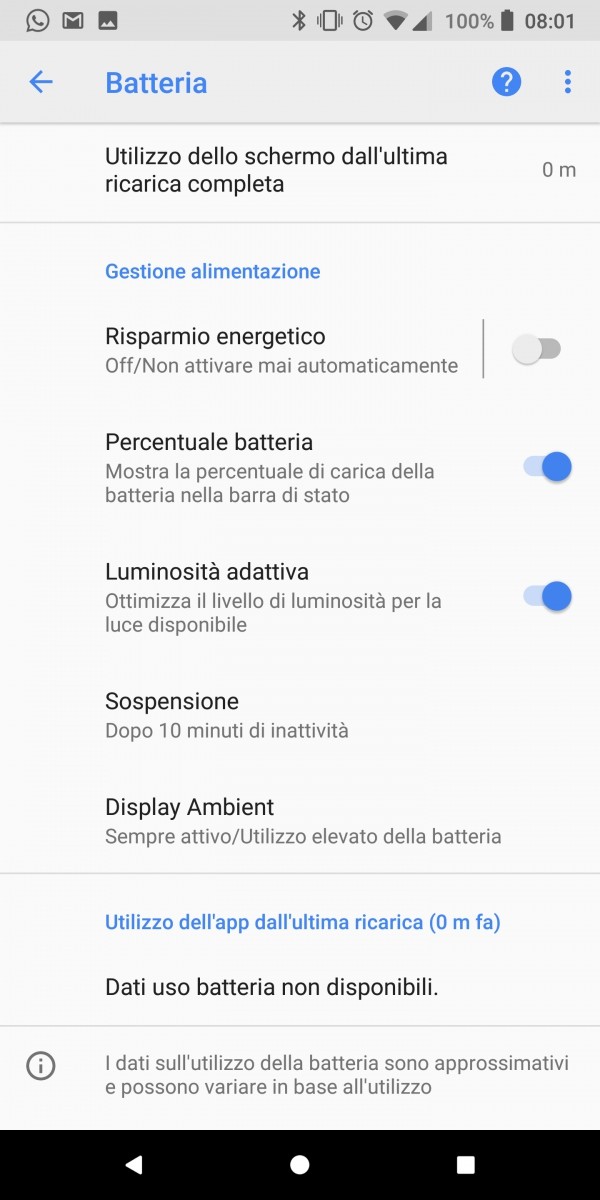The height and width of the screenshot is (1200, 600).
Task: Open recent apps from navigation bar
Action: (465, 1164)
